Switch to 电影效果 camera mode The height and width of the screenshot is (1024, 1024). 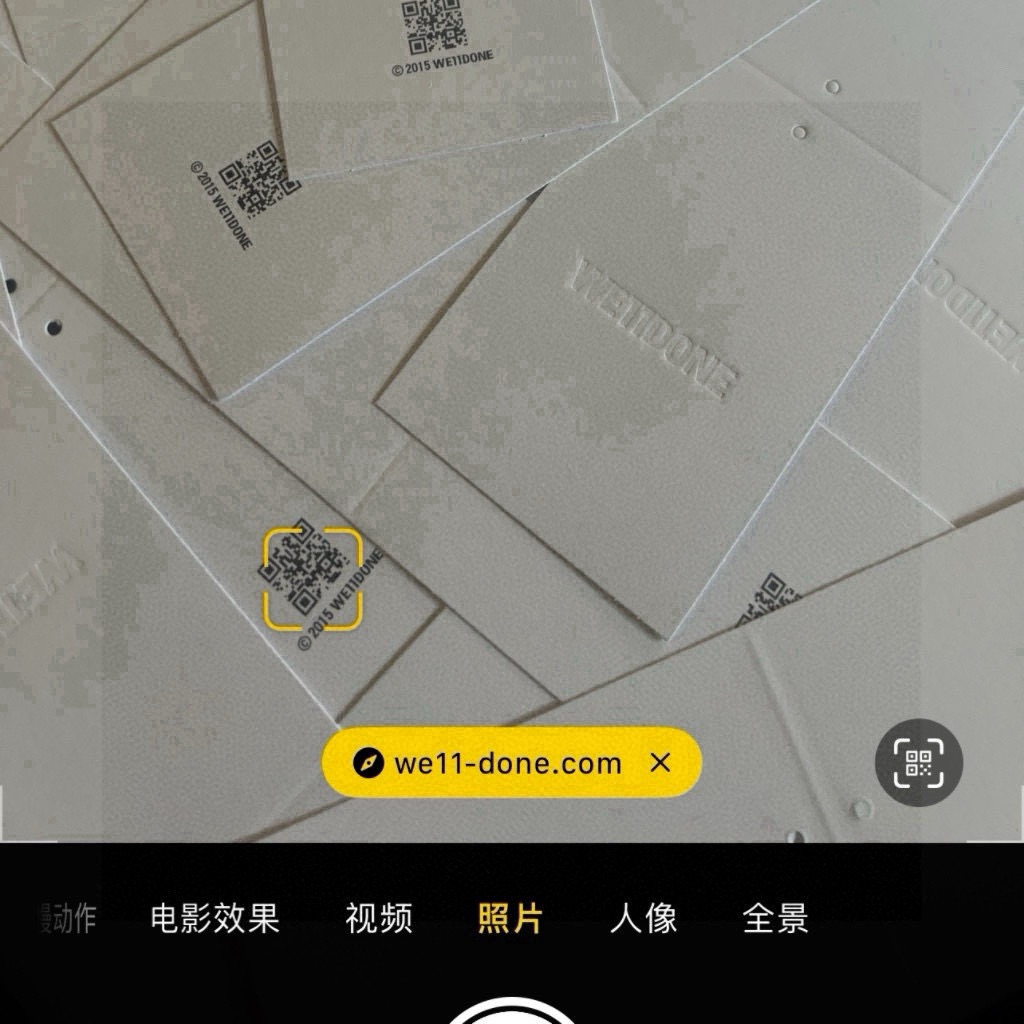pos(215,918)
